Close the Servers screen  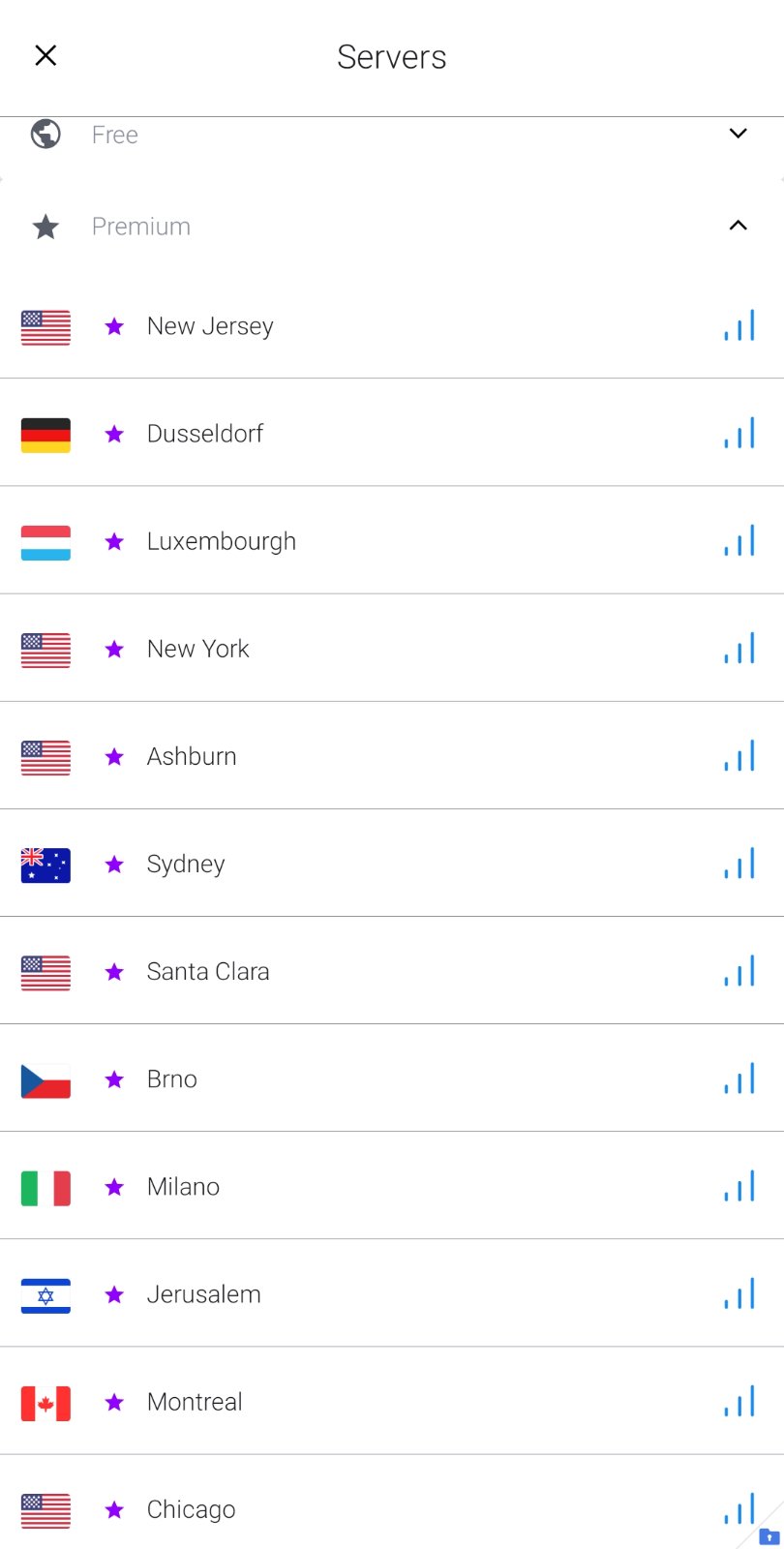45,56
